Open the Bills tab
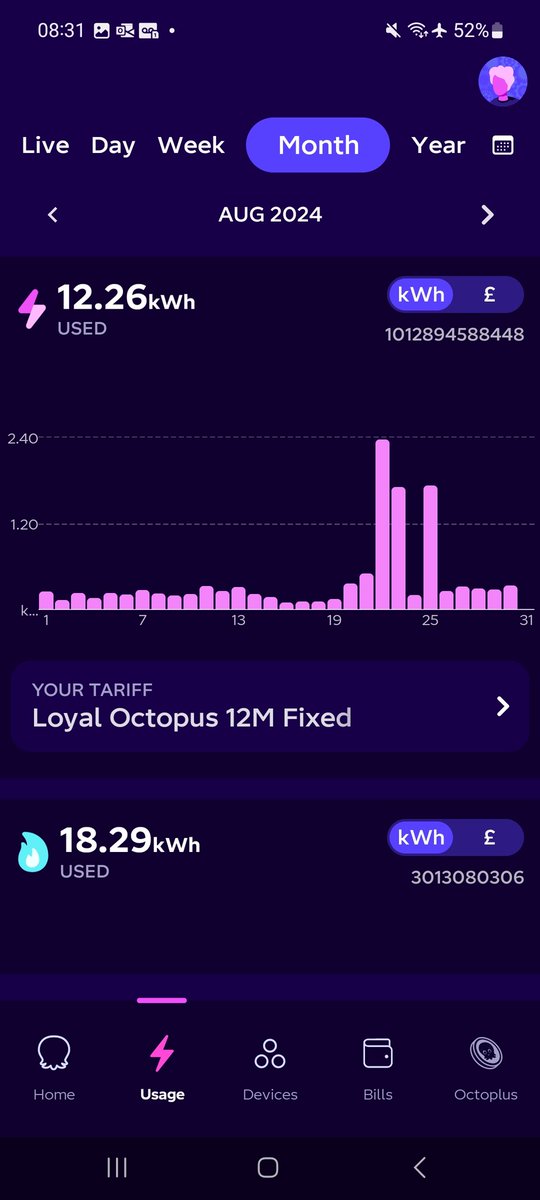This screenshot has width=540, height=1200. tap(378, 1068)
